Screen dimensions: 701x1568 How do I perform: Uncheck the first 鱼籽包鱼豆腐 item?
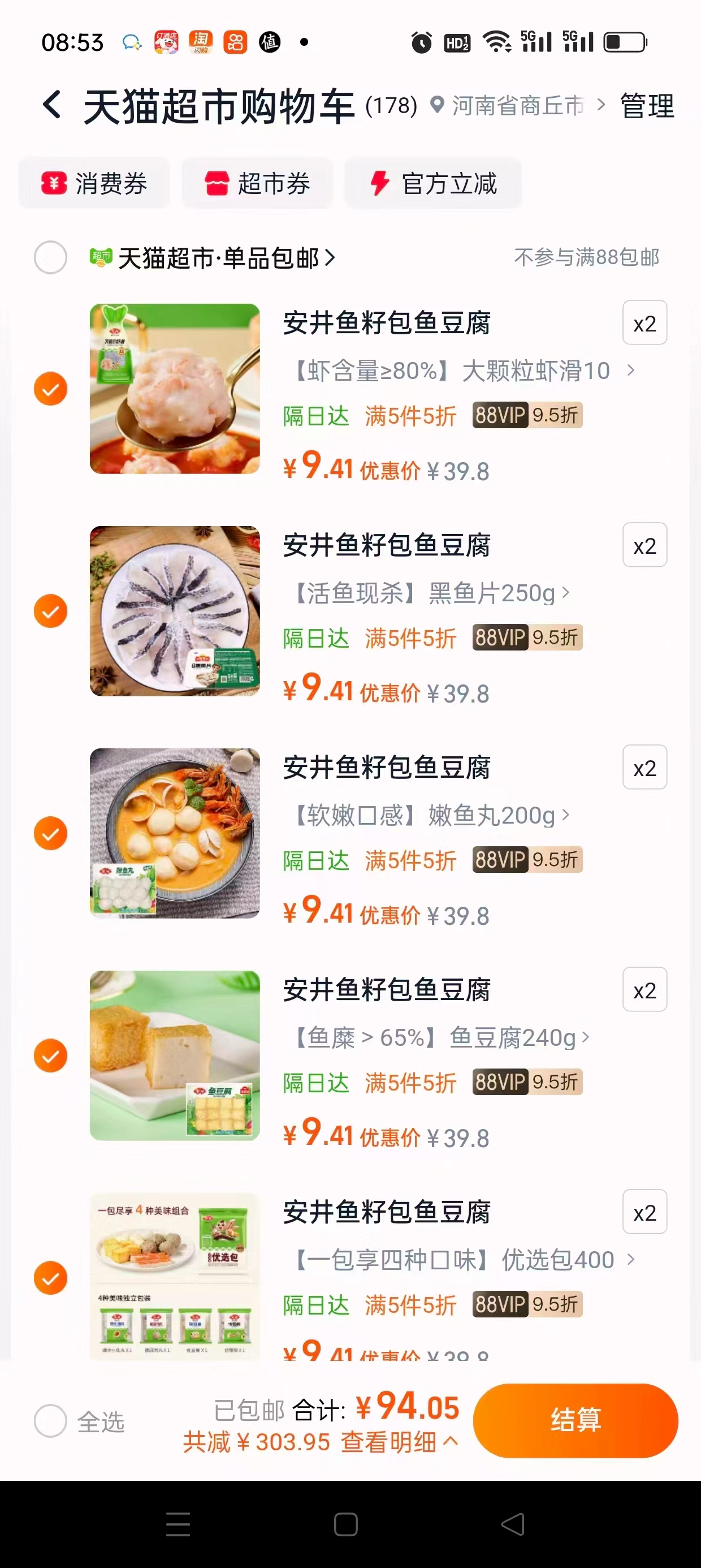coord(51,389)
